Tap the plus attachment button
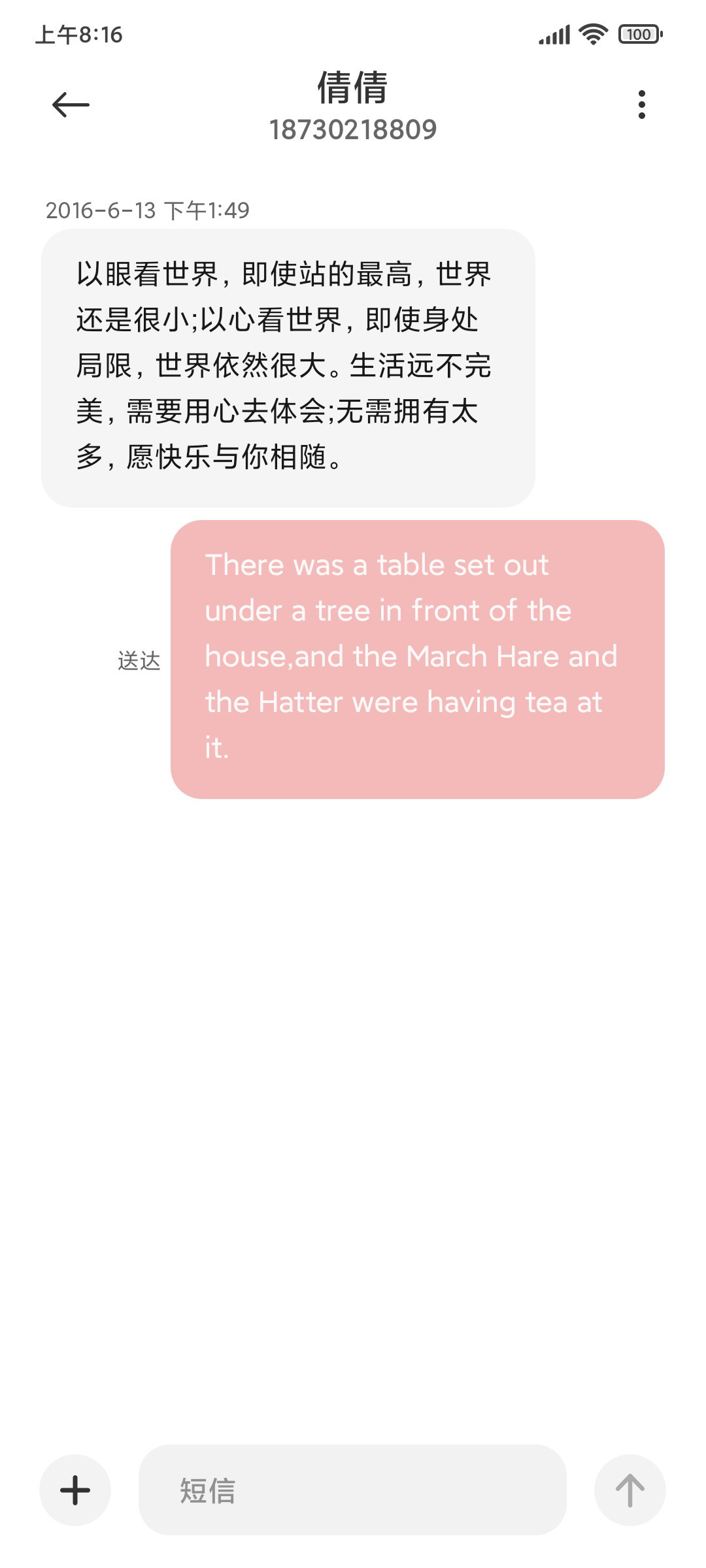Screen dimensions: 706x1568 (x=75, y=1490)
